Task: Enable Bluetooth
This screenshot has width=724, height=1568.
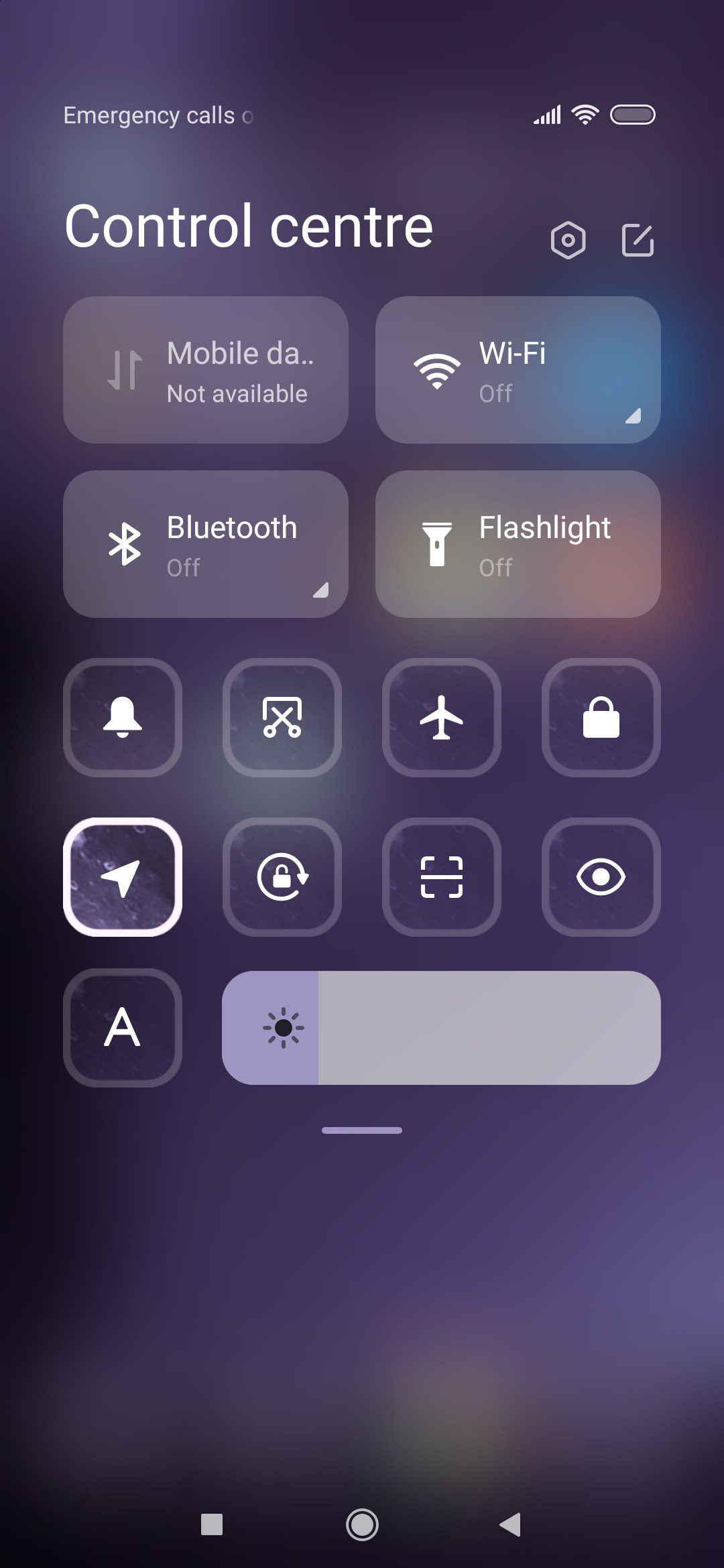Action: tap(206, 544)
